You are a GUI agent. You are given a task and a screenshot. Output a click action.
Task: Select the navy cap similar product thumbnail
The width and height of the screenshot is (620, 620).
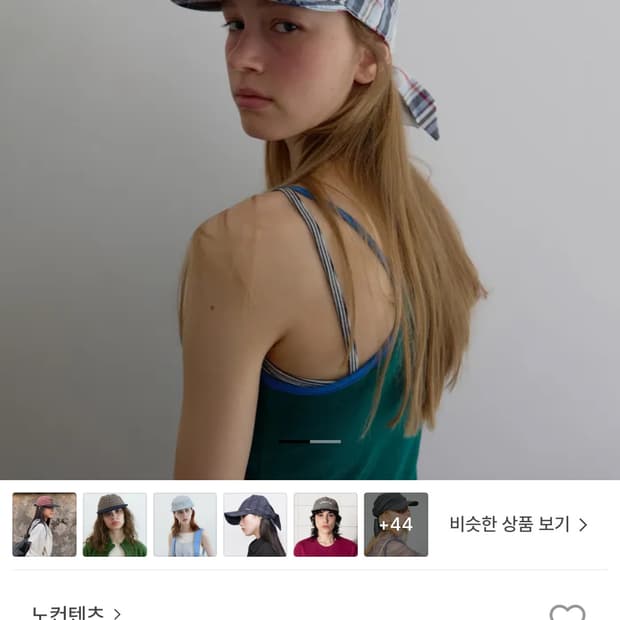point(255,524)
